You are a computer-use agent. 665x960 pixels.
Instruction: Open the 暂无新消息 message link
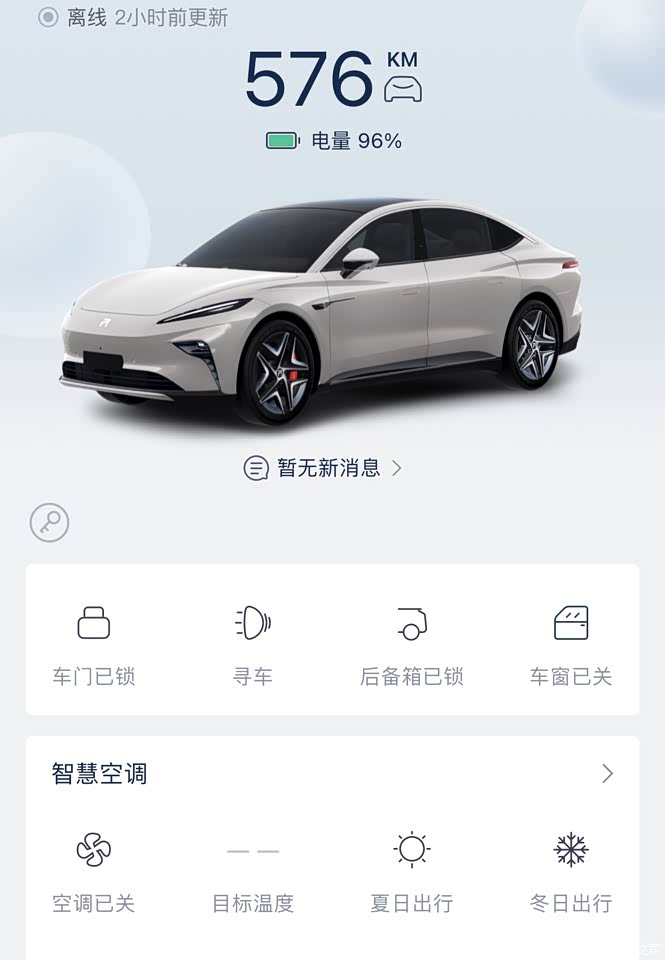pyautogui.click(x=323, y=468)
